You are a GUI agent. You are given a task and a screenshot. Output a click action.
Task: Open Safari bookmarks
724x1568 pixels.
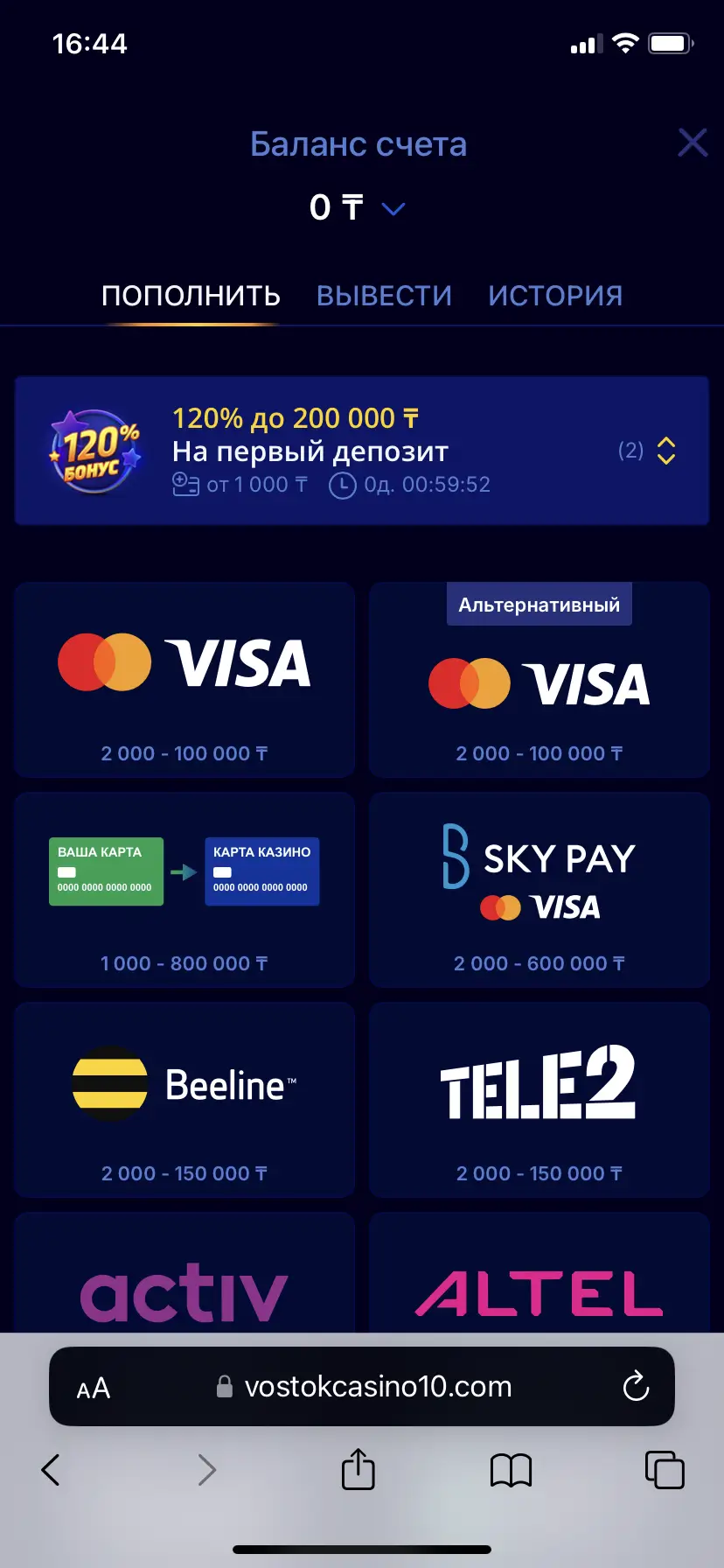pos(511,1470)
